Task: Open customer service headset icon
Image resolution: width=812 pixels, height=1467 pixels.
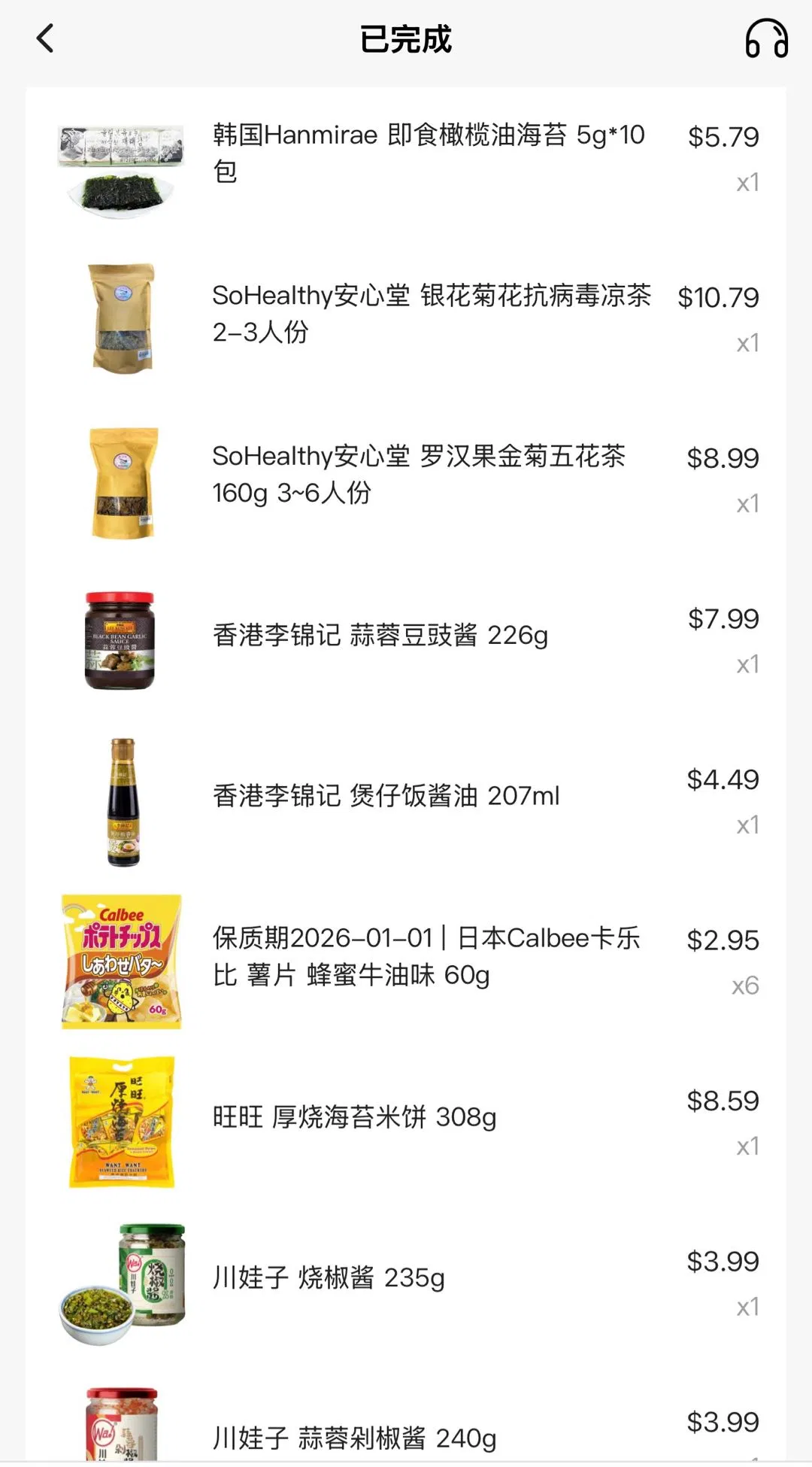Action: tap(766, 38)
